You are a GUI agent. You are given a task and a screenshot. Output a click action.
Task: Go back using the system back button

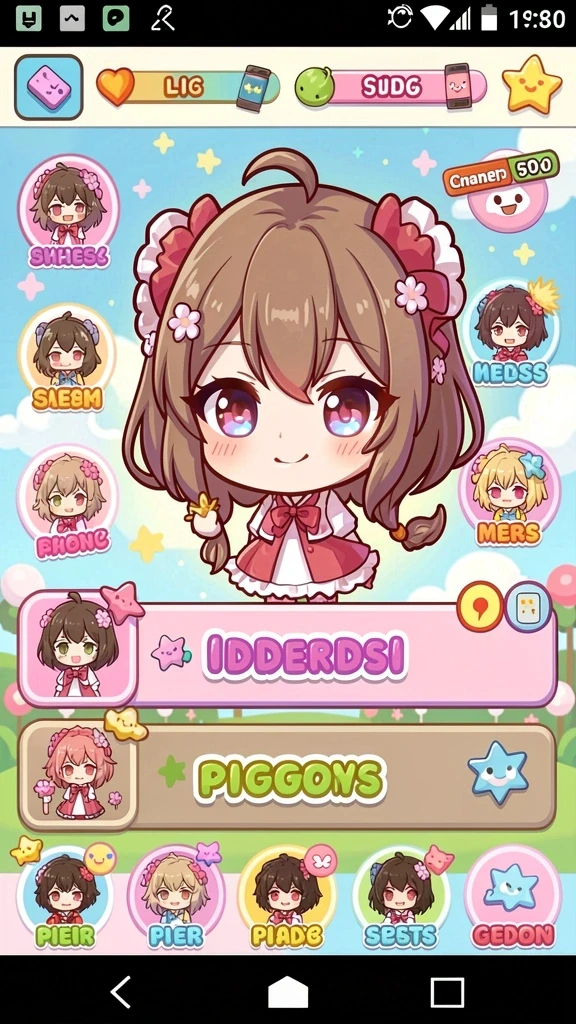121,991
